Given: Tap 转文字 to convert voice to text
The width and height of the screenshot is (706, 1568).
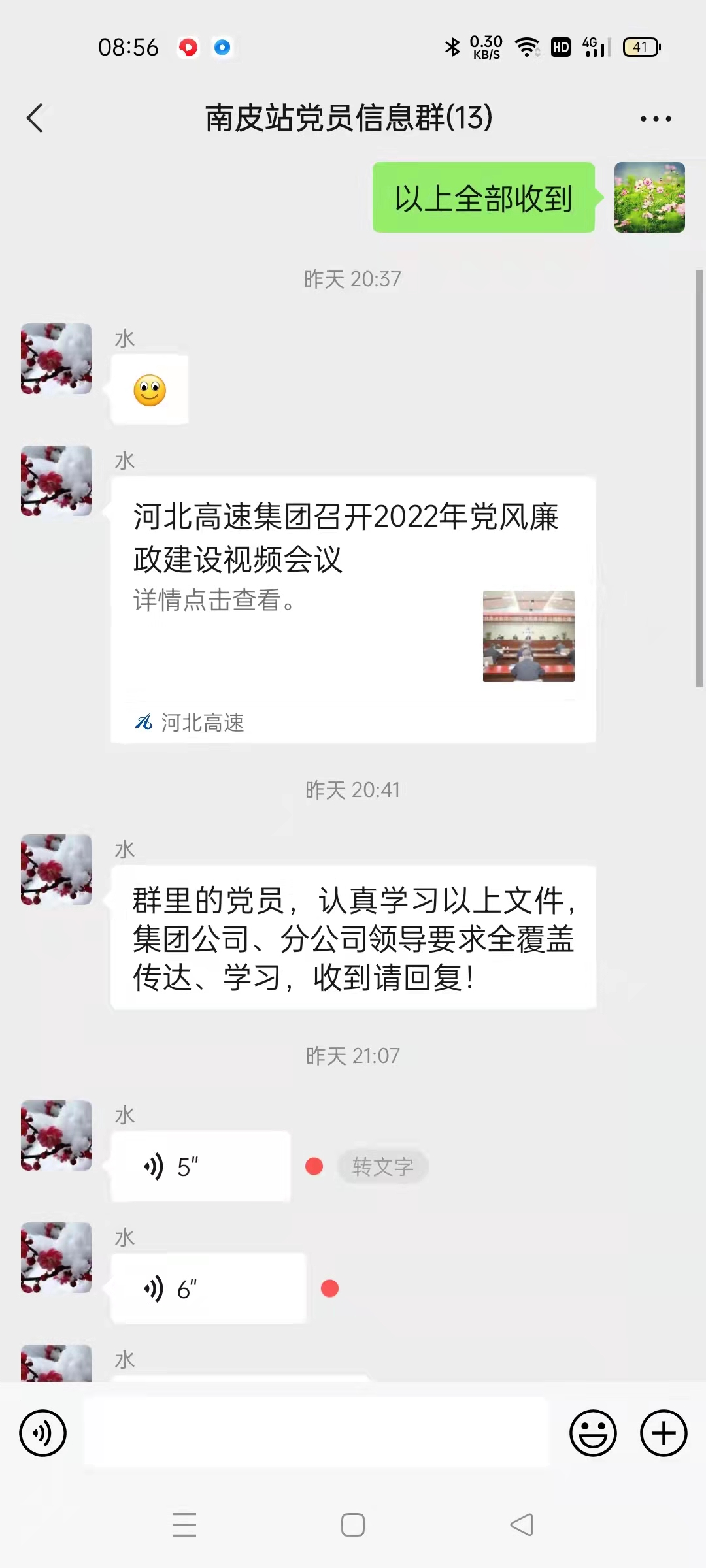Looking at the screenshot, I should (x=383, y=1166).
